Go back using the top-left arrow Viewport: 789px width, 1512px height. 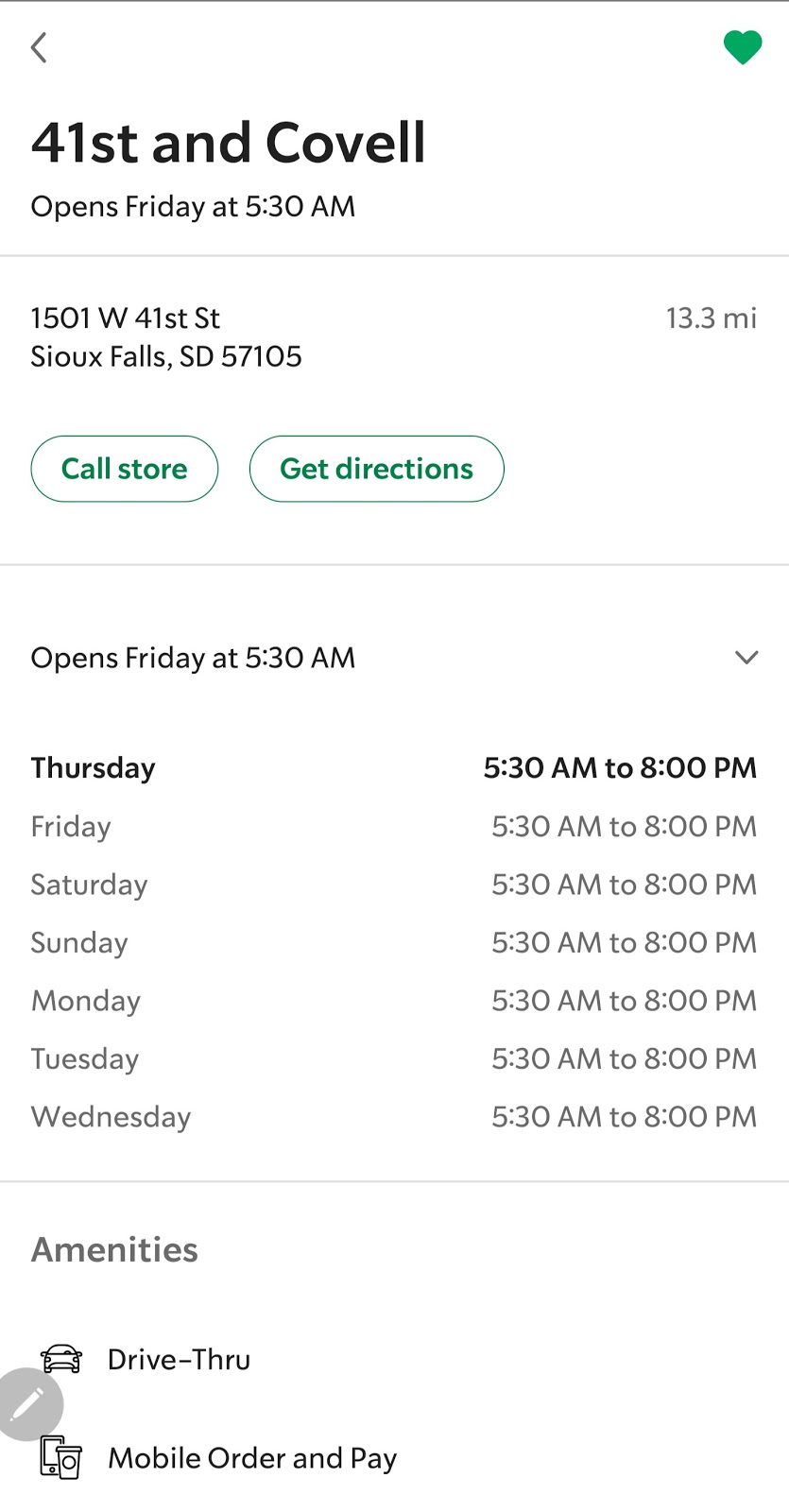click(x=40, y=47)
